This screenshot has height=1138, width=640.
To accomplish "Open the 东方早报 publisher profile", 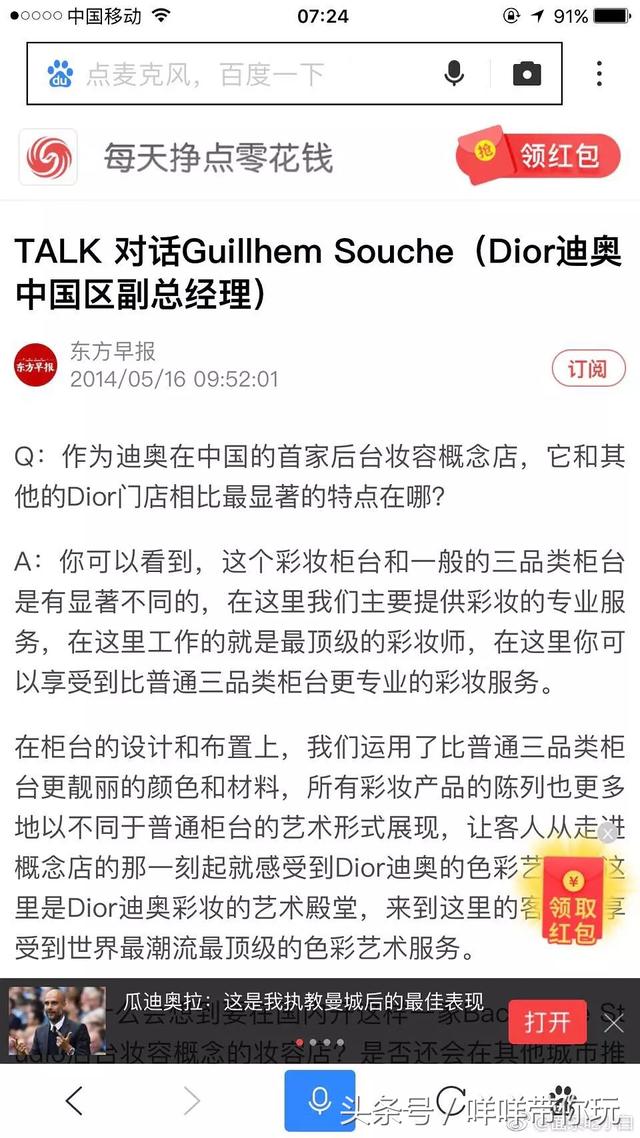I will (x=112, y=352).
